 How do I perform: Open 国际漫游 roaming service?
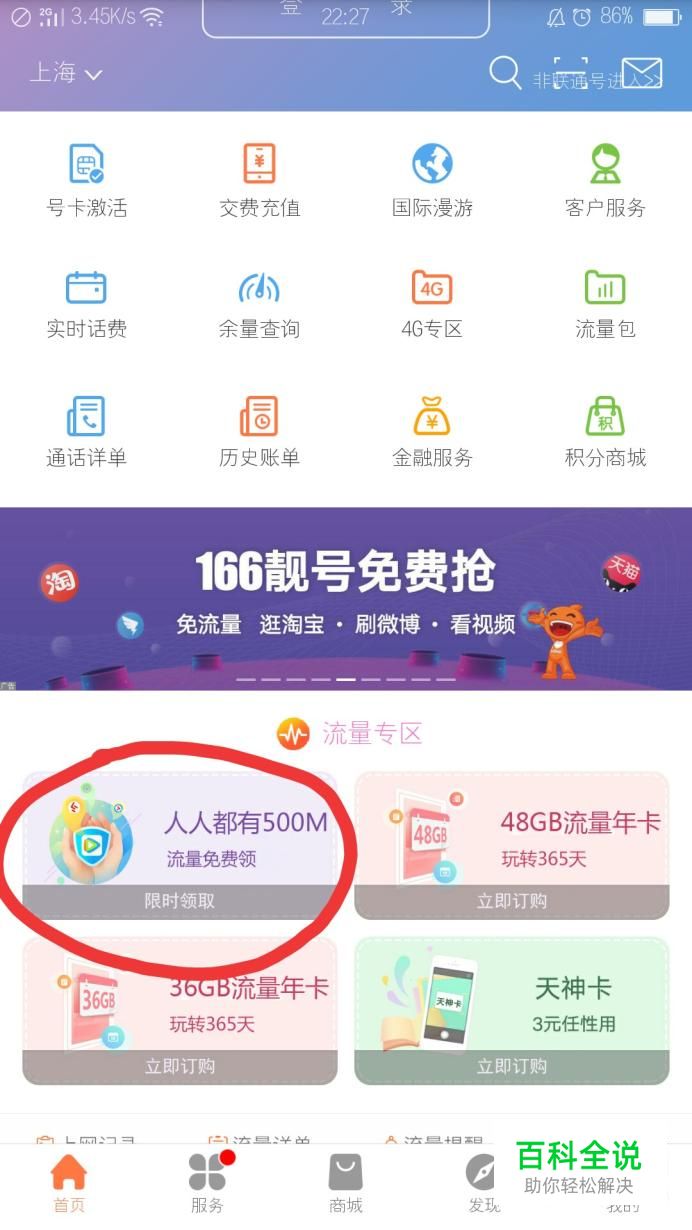click(x=432, y=180)
